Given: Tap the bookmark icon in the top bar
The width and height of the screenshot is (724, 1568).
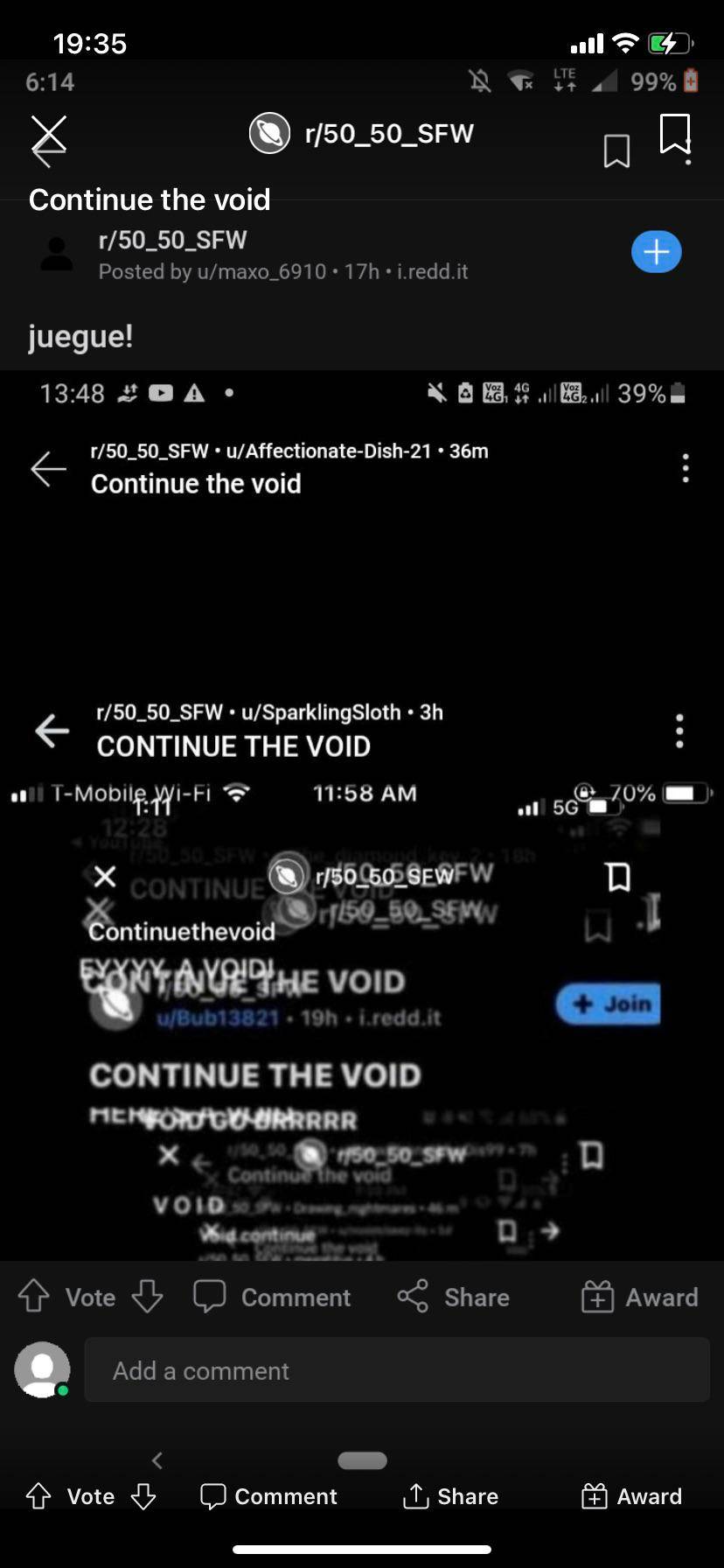Looking at the screenshot, I should click(x=616, y=151).
